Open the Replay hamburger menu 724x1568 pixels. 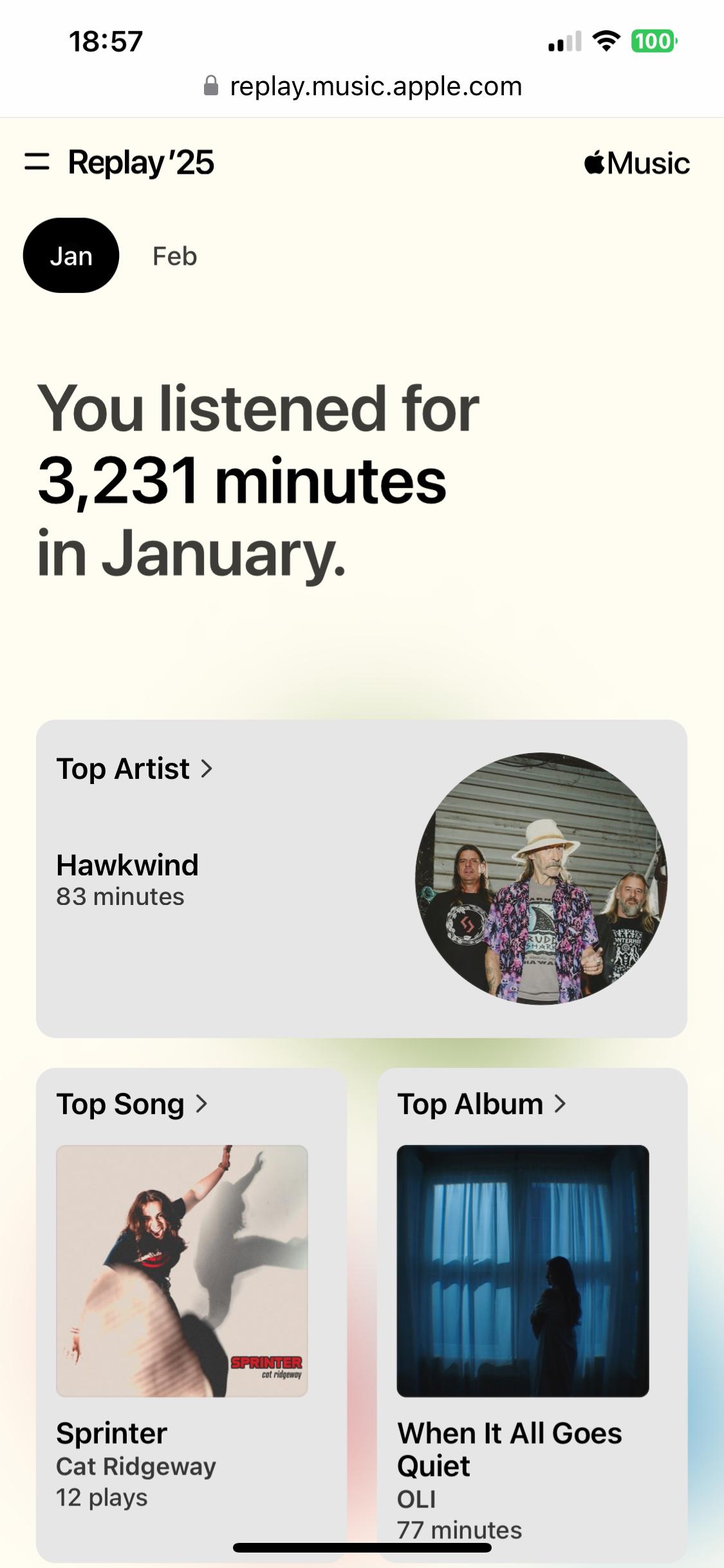(37, 162)
